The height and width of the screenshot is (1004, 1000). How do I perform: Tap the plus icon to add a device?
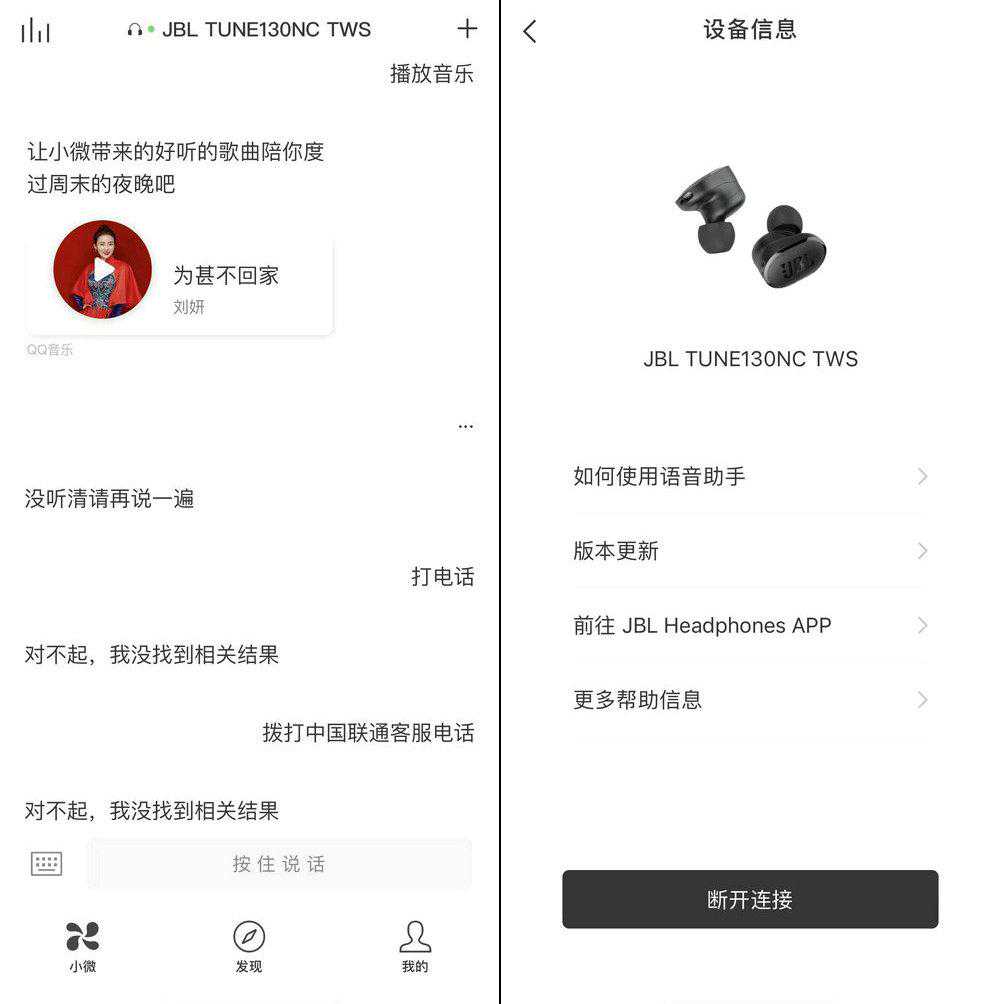click(466, 29)
